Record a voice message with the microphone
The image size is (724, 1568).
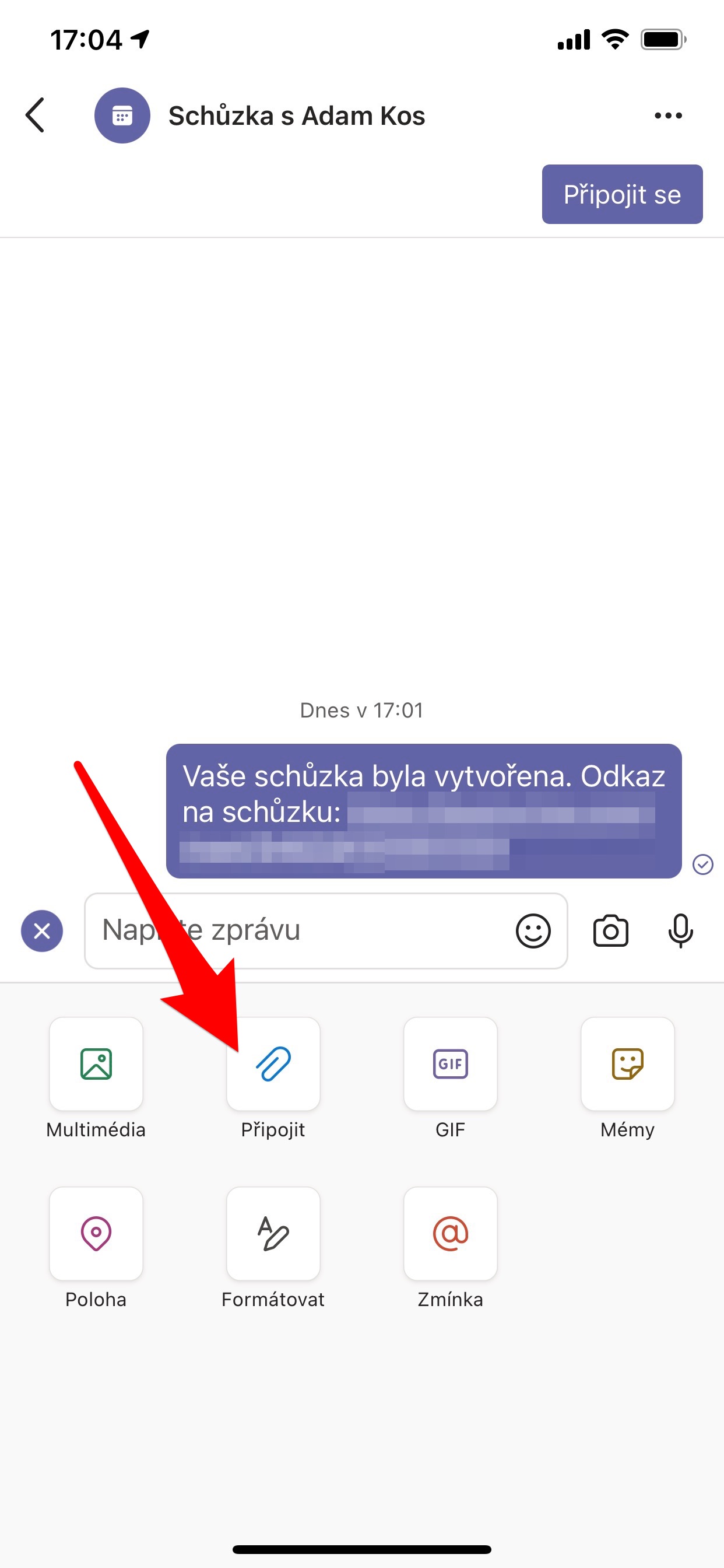coord(680,930)
